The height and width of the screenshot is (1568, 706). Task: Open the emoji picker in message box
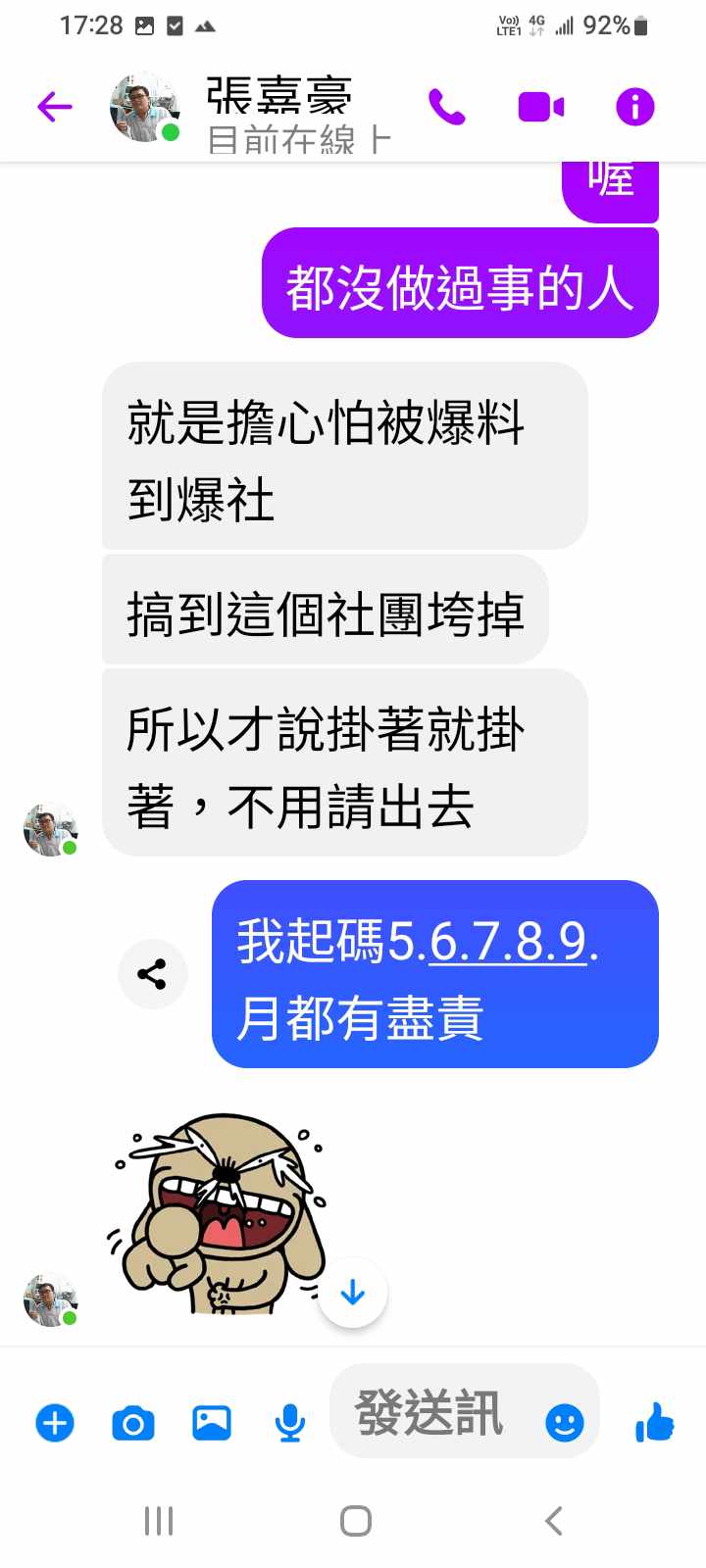[x=565, y=1423]
